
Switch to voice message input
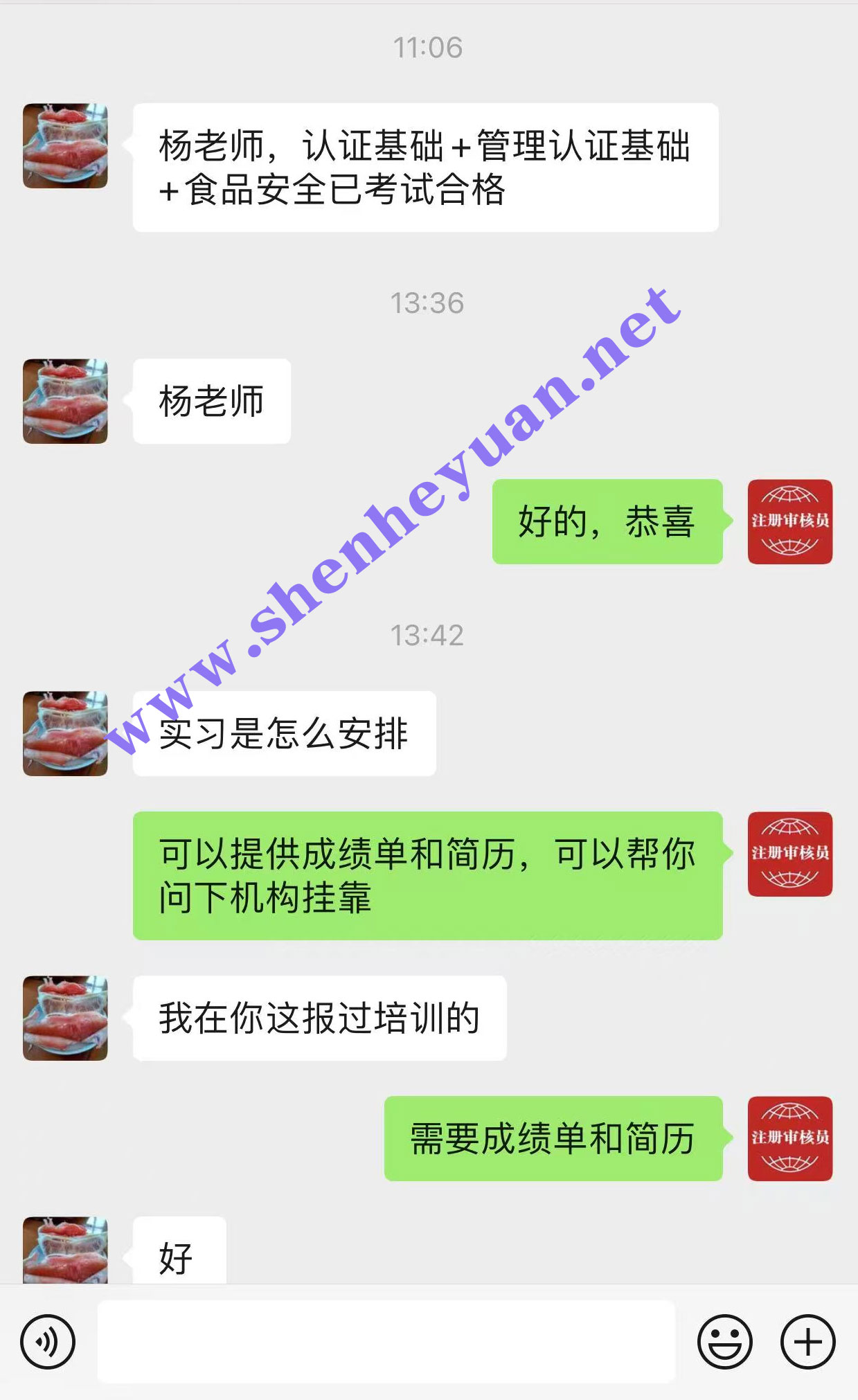pyautogui.click(x=47, y=1342)
